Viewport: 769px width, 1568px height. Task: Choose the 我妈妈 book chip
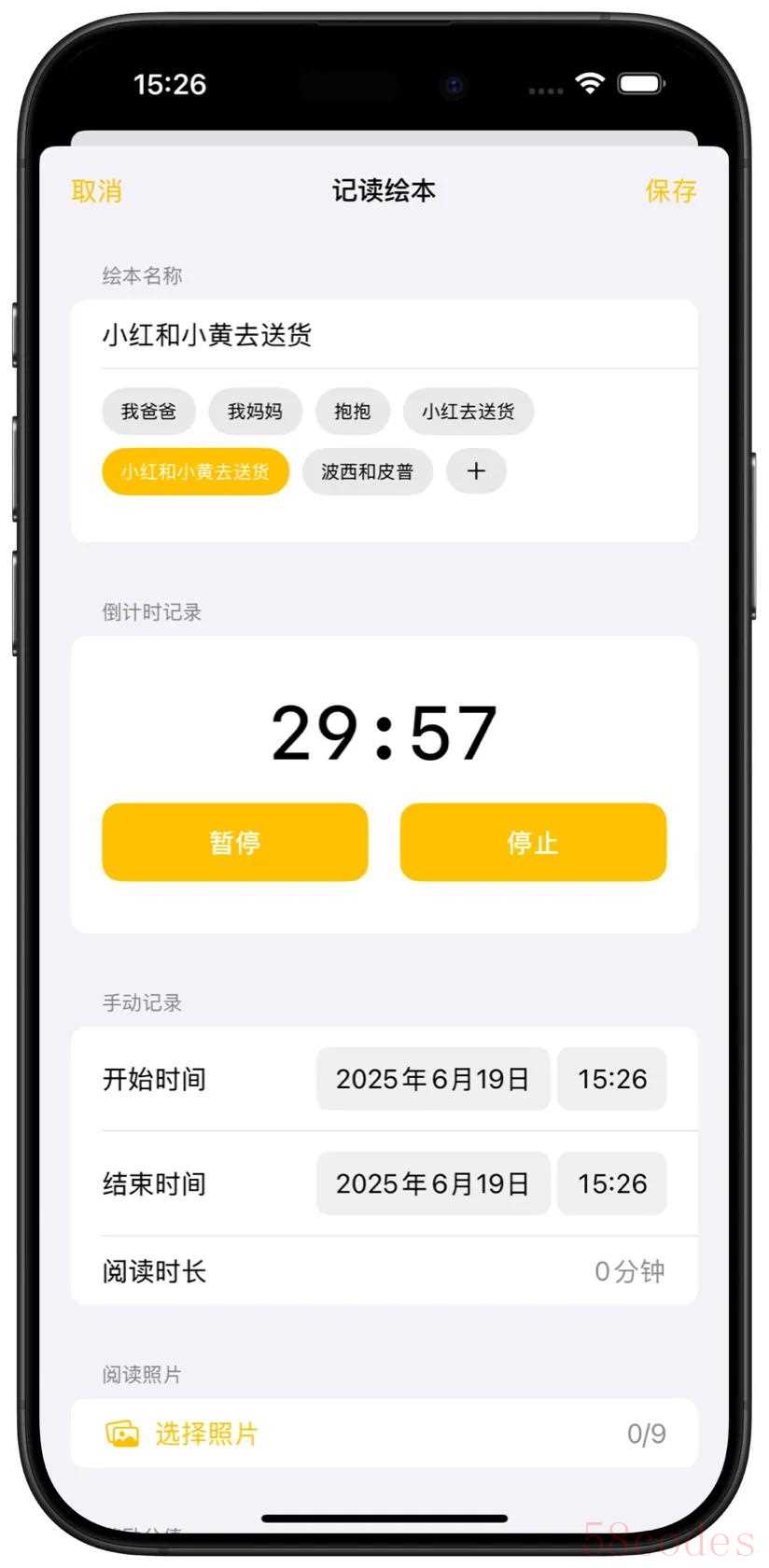255,412
